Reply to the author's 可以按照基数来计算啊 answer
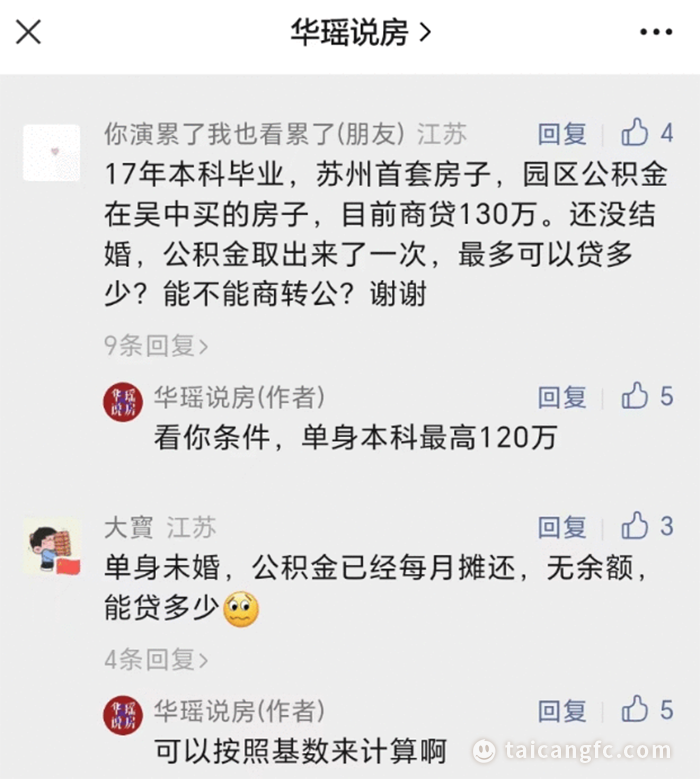This screenshot has height=779, width=700. 562,711
